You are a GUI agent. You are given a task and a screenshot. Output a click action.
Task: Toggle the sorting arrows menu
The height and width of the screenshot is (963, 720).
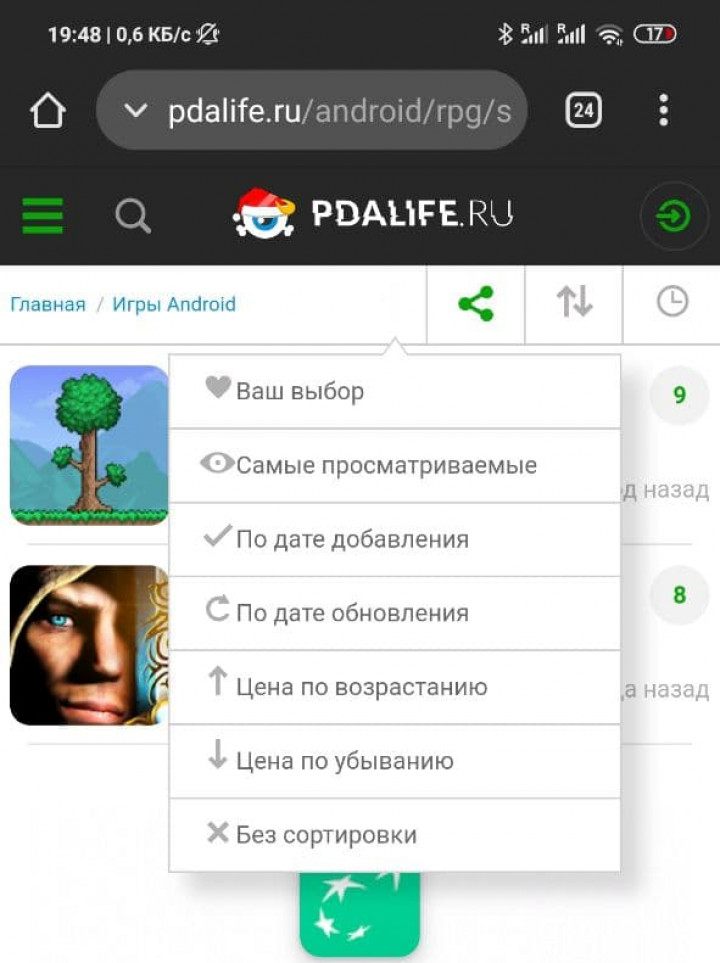pyautogui.click(x=574, y=302)
